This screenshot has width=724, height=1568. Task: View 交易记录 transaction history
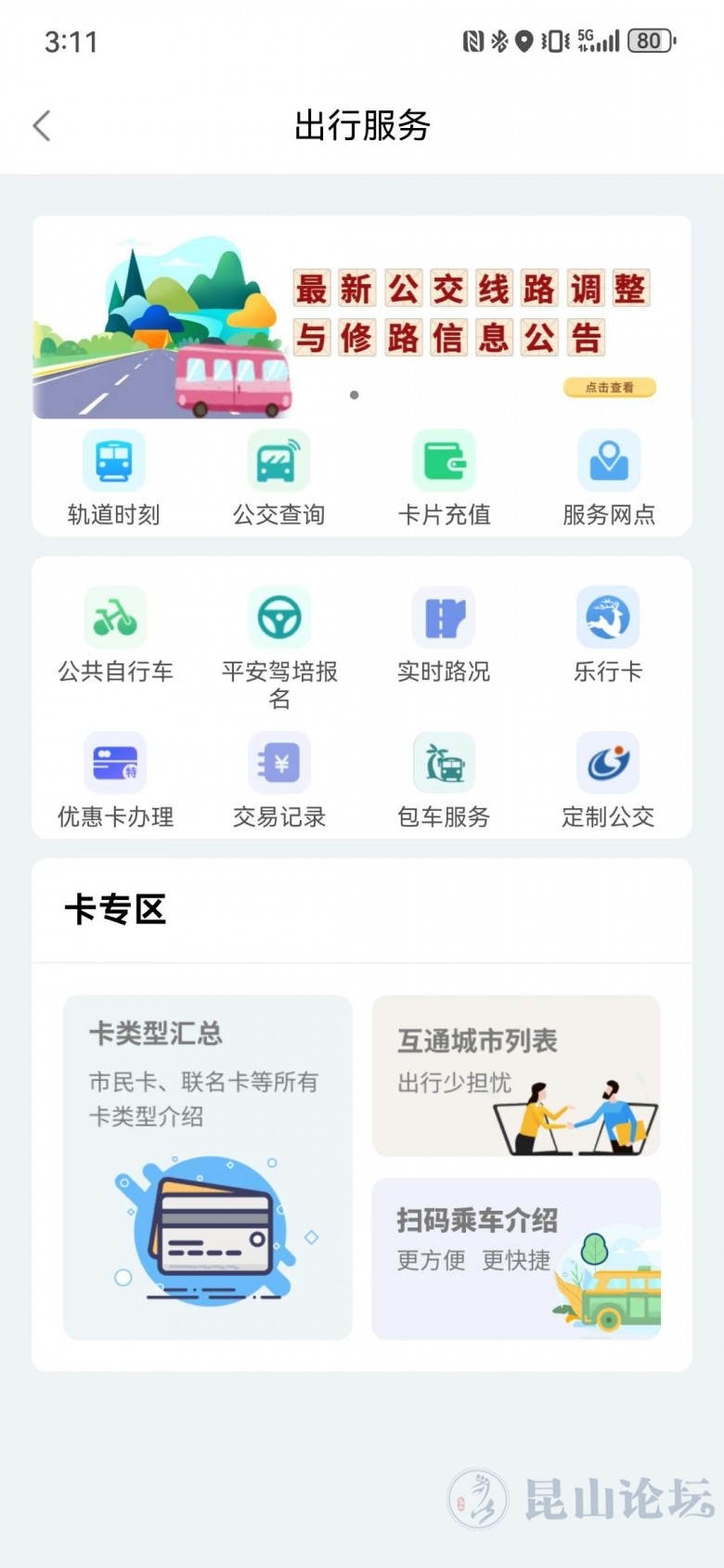click(x=279, y=780)
